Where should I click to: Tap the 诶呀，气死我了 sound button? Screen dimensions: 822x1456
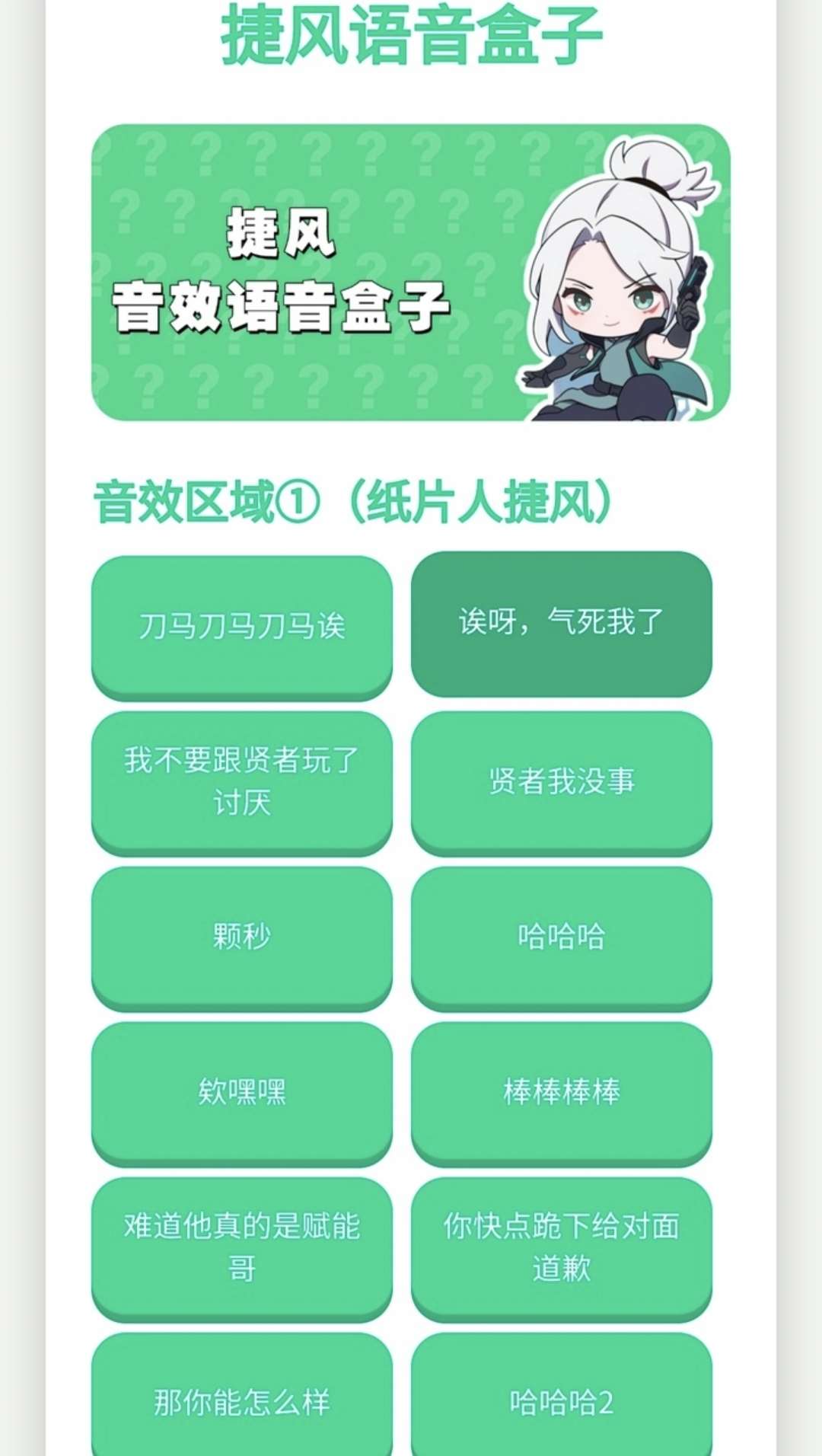(562, 623)
